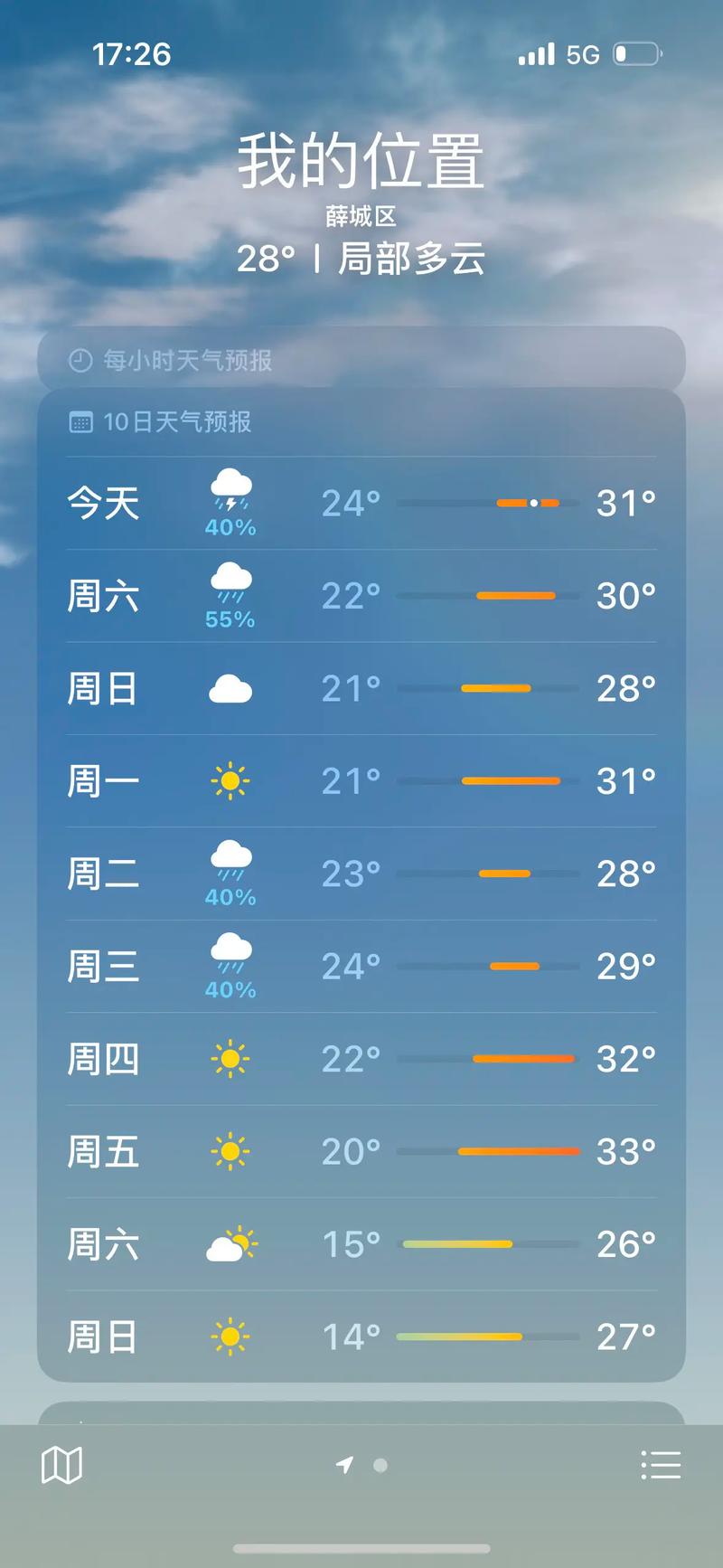Tap the rain icon showing 55% for 周六

pos(230,586)
